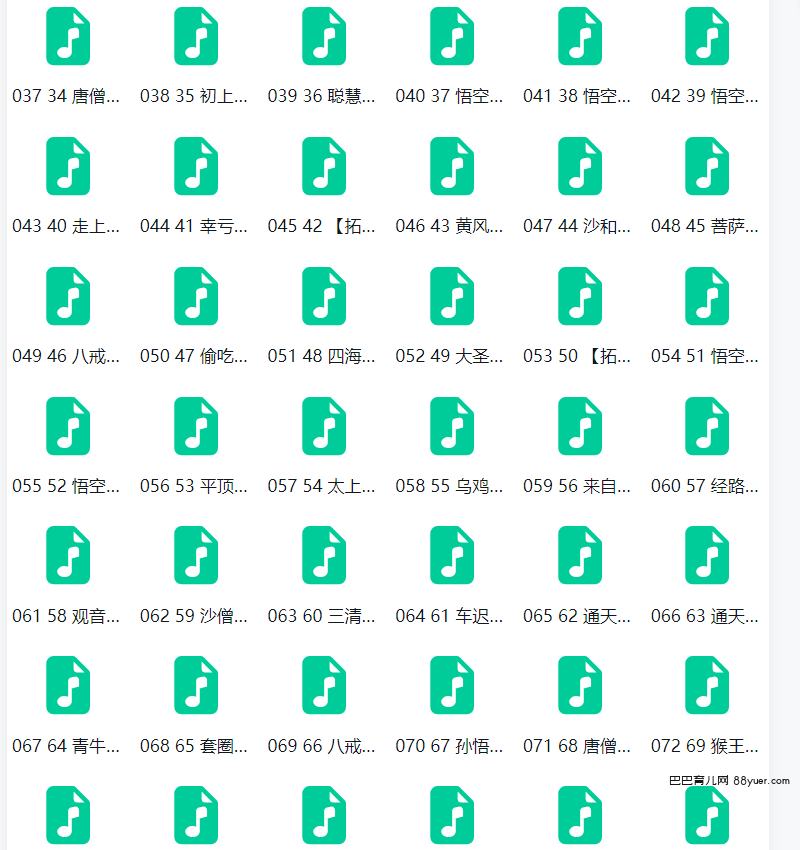Open audio 049 46 八戒
This screenshot has height=850, width=800.
[x=68, y=297]
